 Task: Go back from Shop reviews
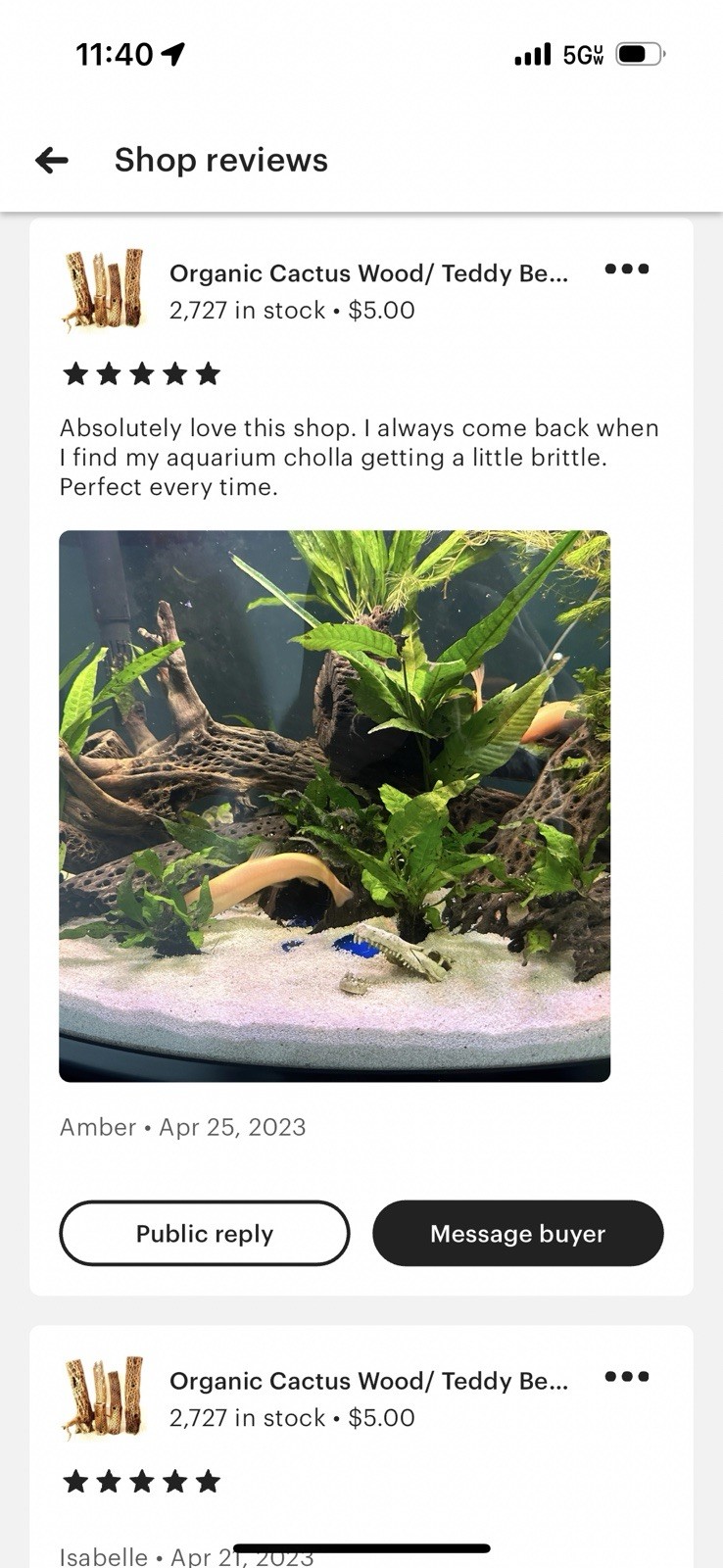coord(52,160)
